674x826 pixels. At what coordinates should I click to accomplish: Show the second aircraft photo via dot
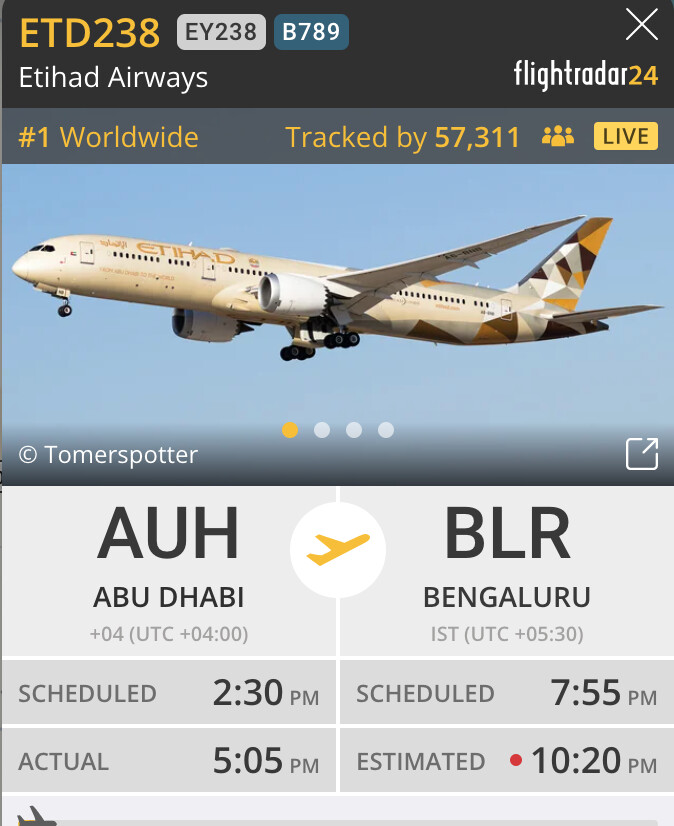pyautogui.click(x=322, y=430)
